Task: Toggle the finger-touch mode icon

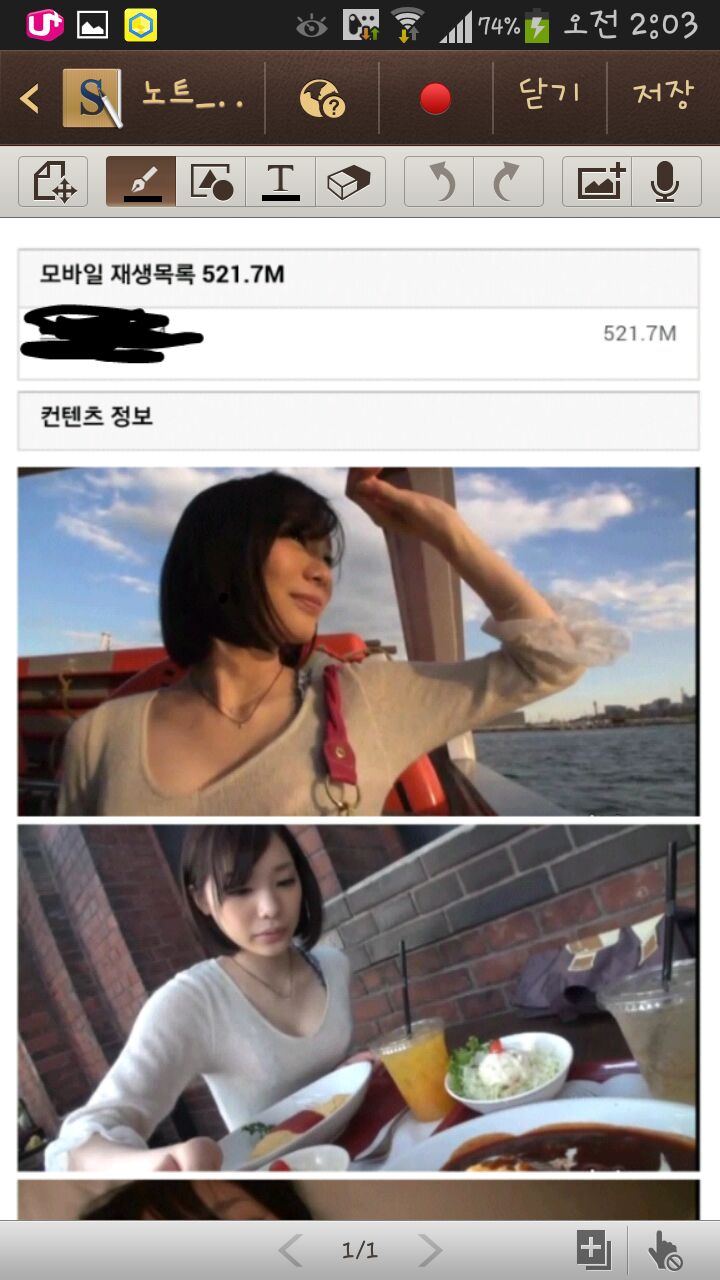Action: point(664,1250)
